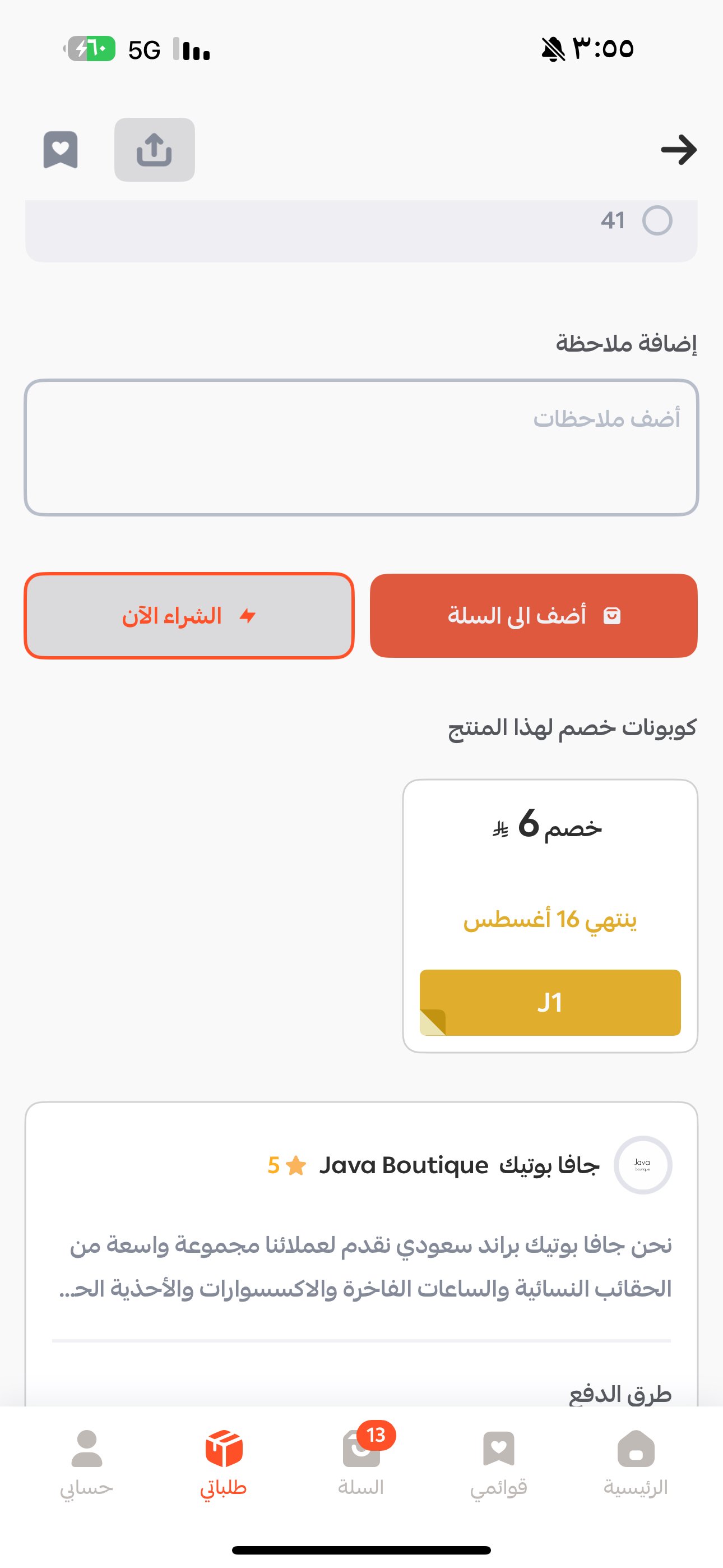Image resolution: width=723 pixels, height=1568 pixels.
Task: Share this product
Action: click(155, 150)
